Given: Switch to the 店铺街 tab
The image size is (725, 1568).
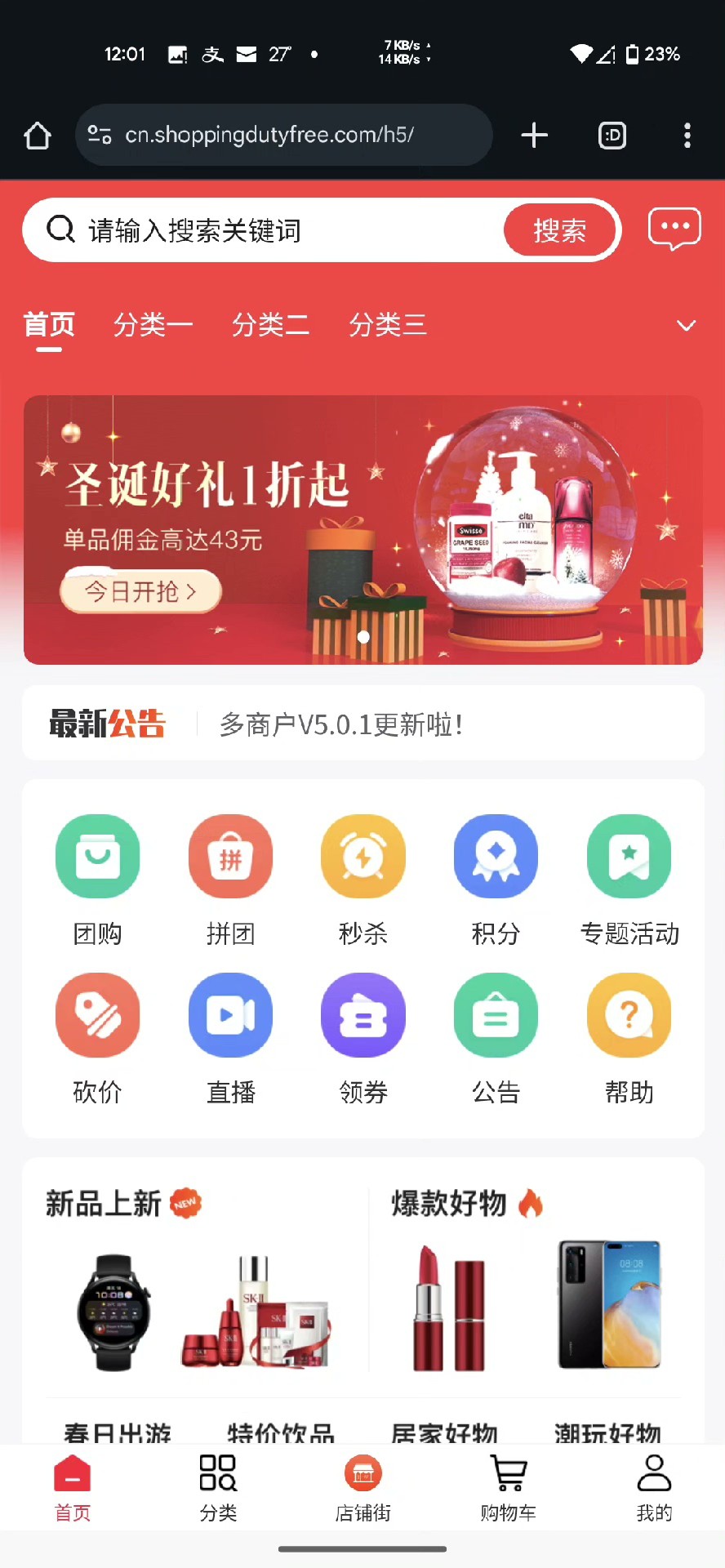Looking at the screenshot, I should [x=363, y=1488].
